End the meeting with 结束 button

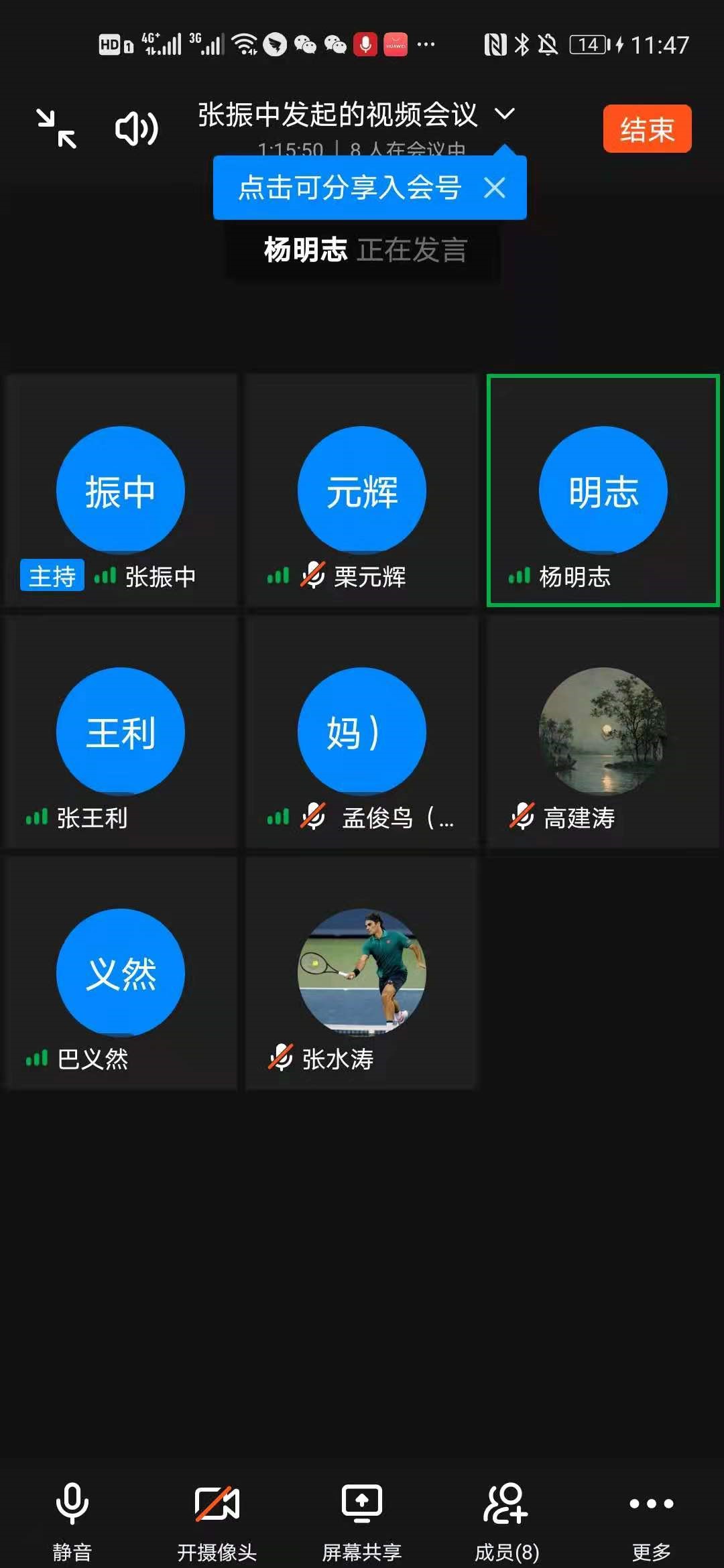click(x=647, y=129)
